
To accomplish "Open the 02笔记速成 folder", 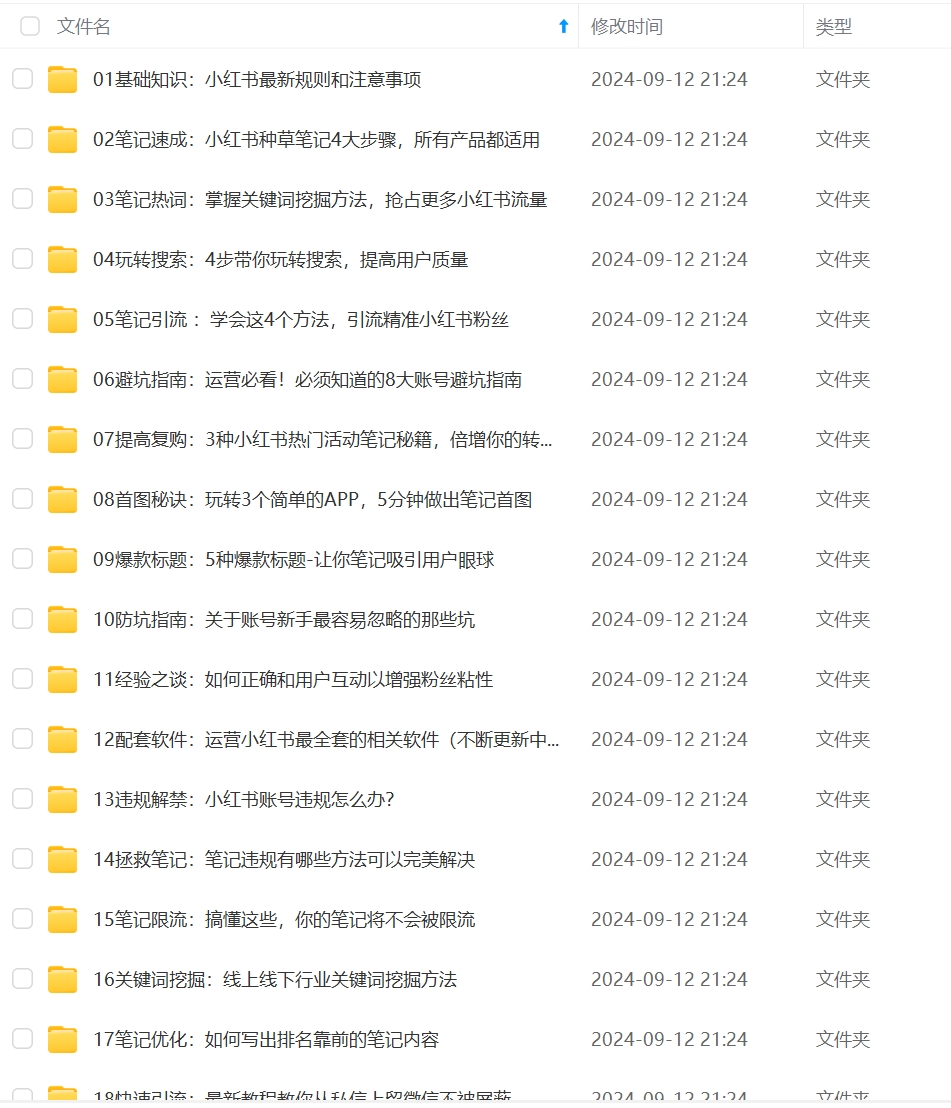I will [316, 140].
